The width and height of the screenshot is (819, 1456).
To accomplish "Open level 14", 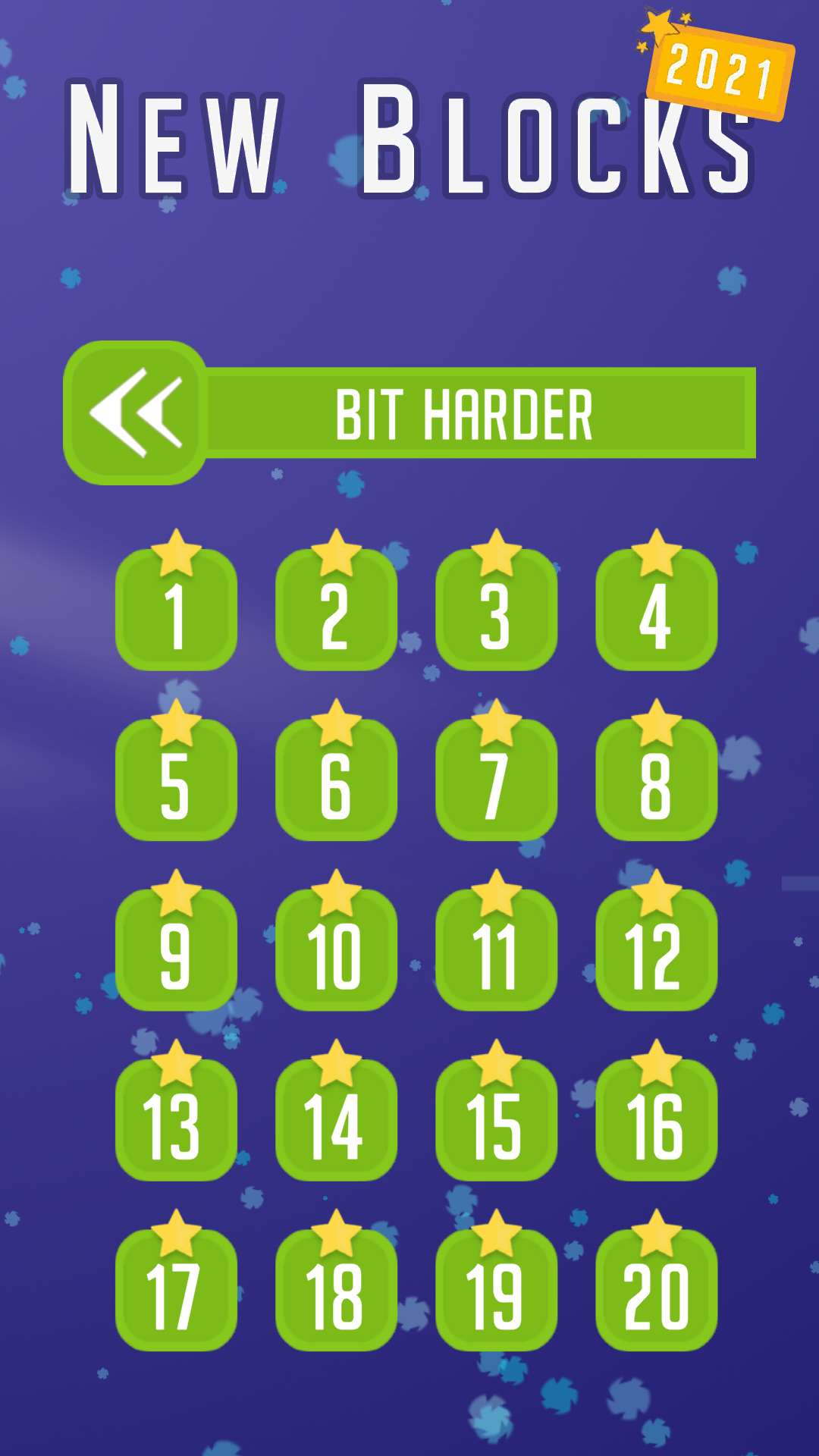I will pyautogui.click(x=336, y=1121).
